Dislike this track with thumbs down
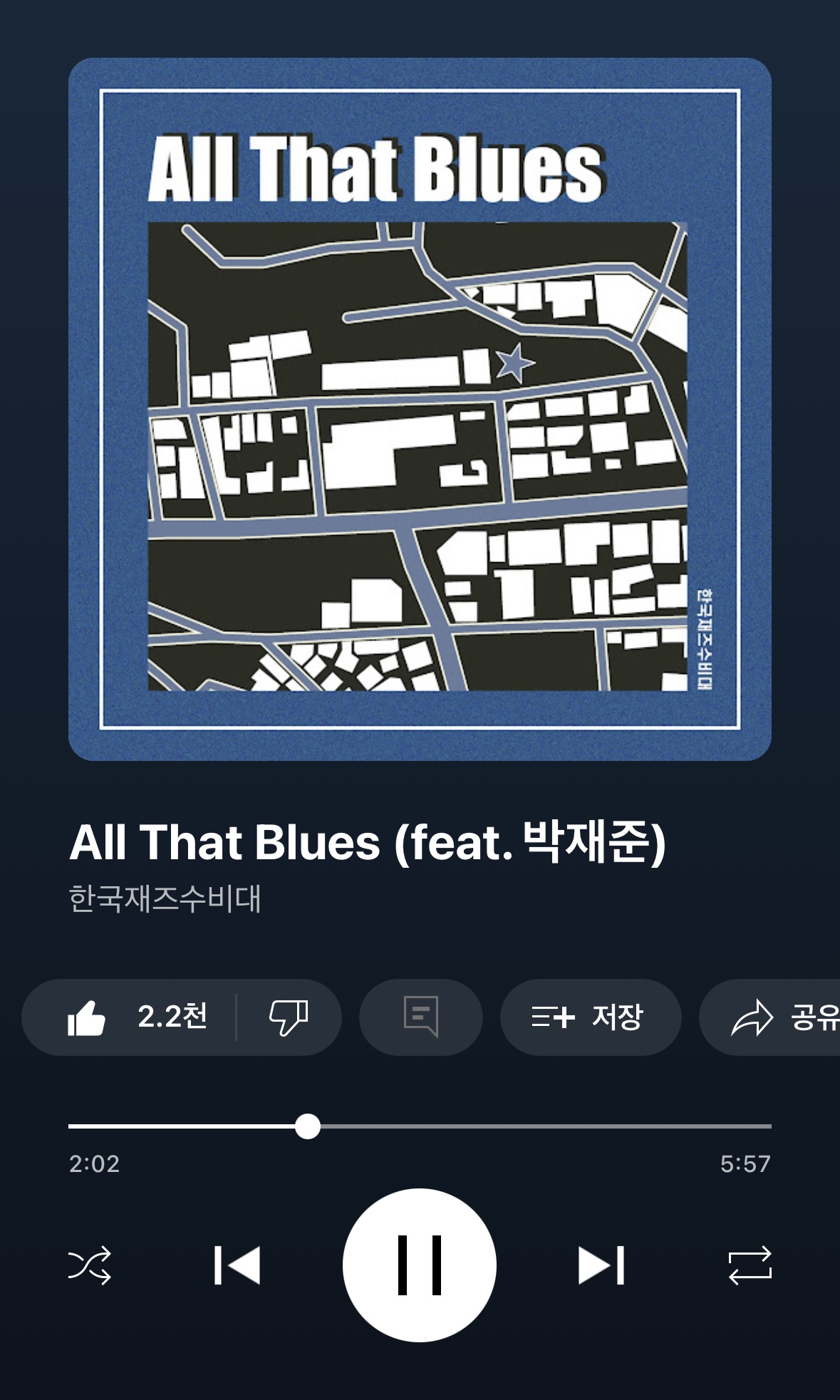 [289, 1017]
